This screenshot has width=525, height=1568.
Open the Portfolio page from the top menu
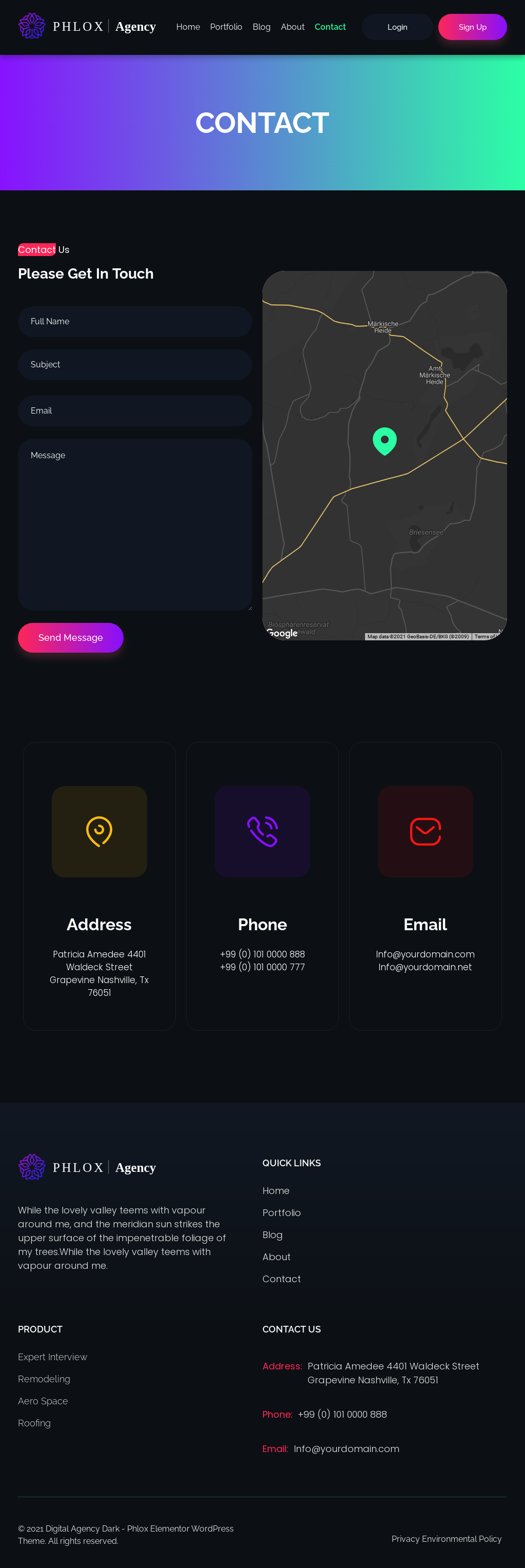226,27
